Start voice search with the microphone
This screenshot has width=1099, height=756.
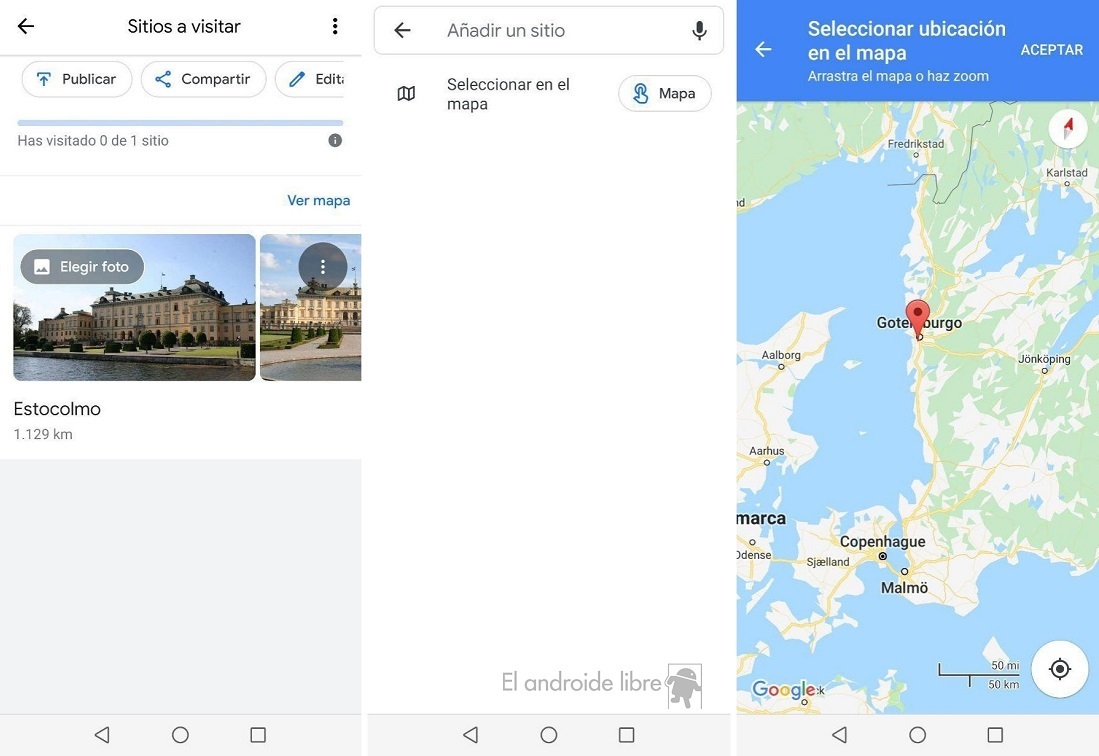tap(700, 31)
